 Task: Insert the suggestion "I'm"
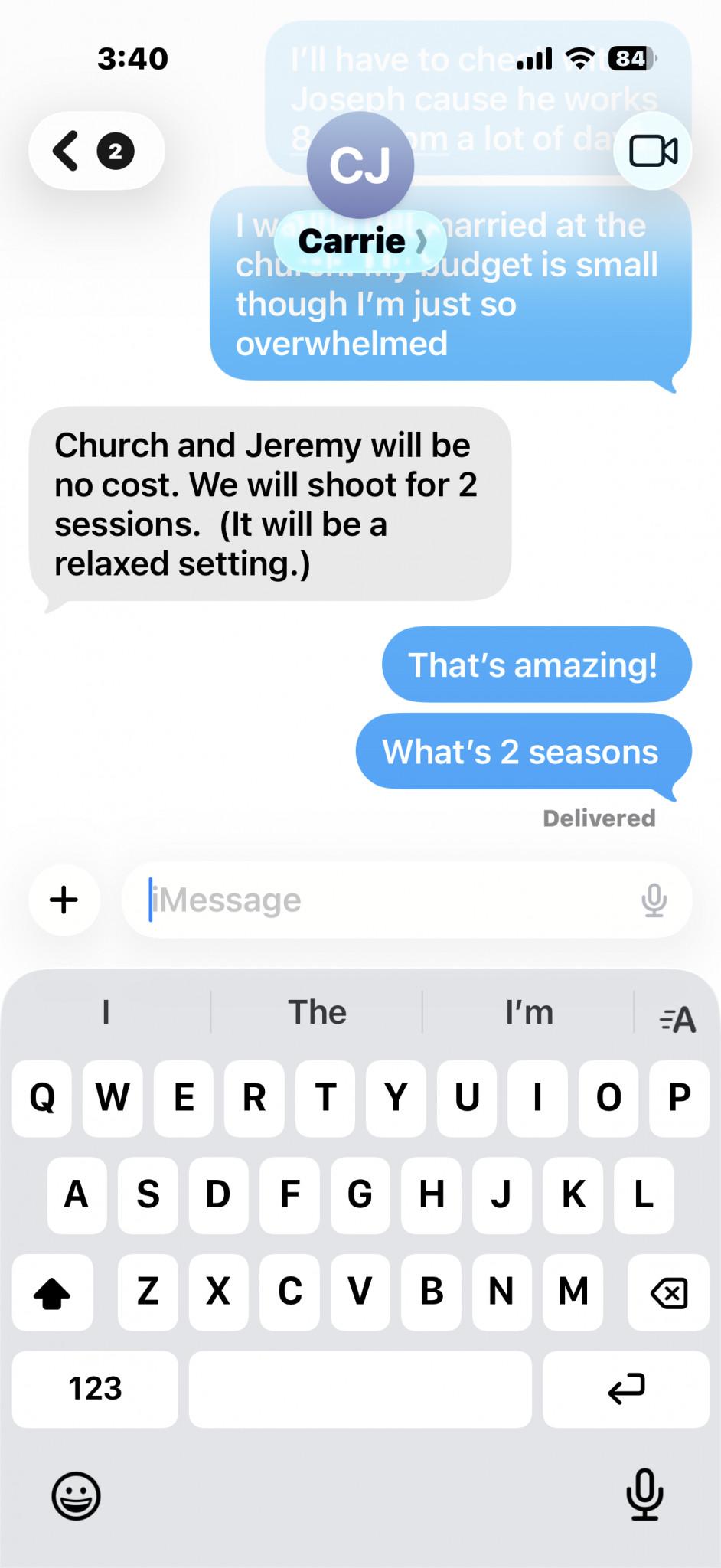pos(529,1012)
